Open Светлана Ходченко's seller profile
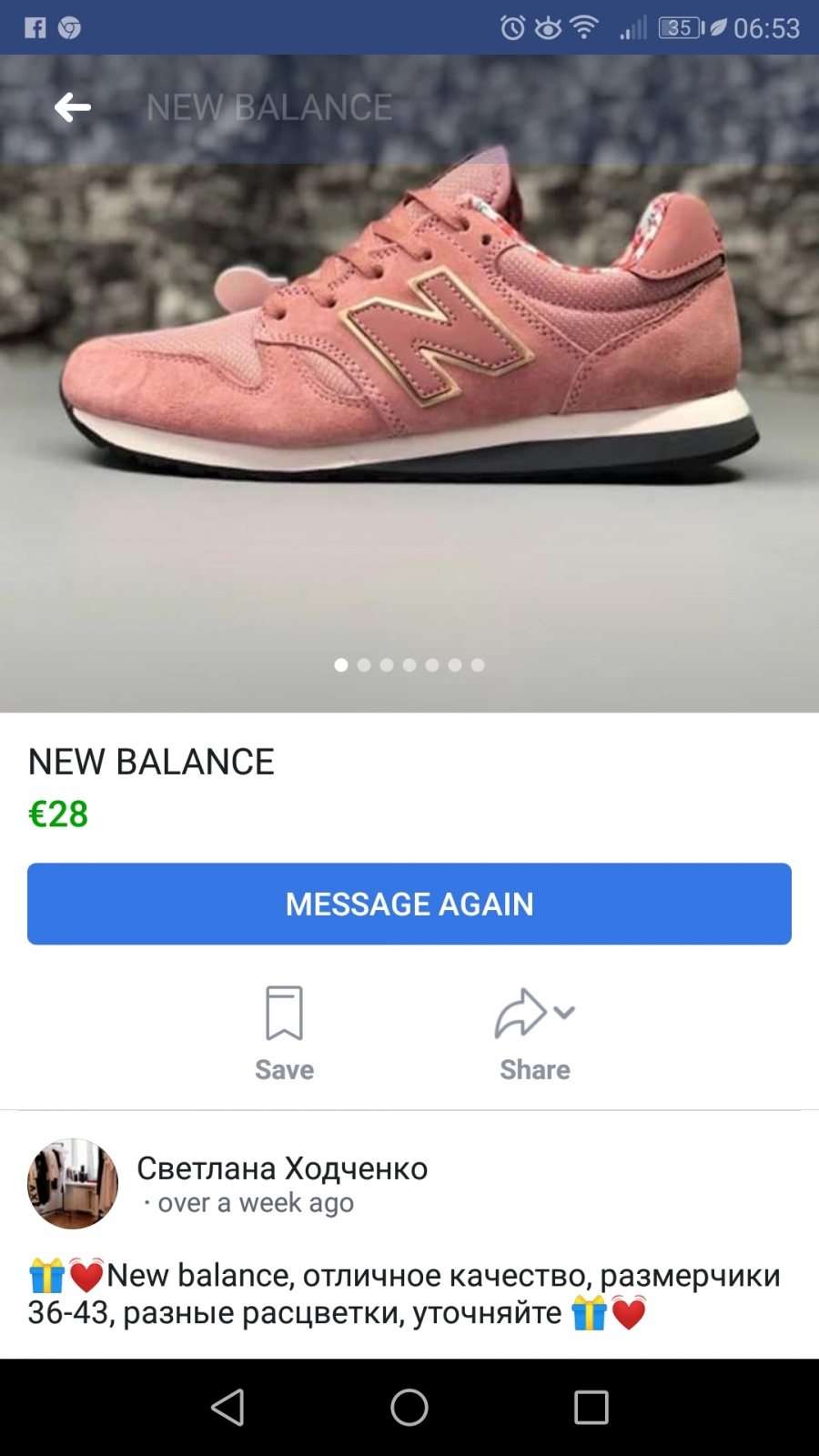The height and width of the screenshot is (1456, 819). point(282,1168)
